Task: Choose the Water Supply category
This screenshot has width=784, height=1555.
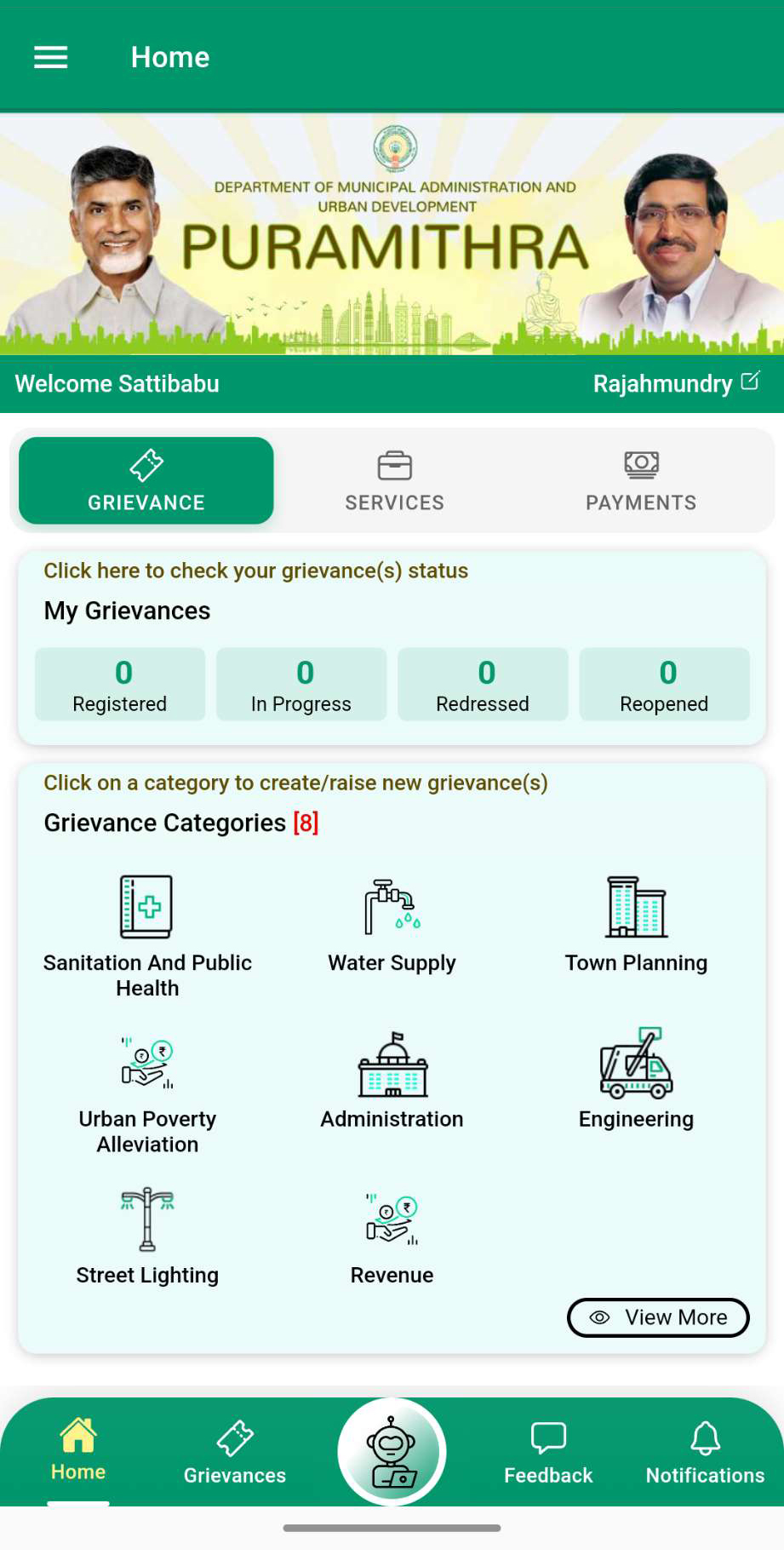Action: (392, 926)
